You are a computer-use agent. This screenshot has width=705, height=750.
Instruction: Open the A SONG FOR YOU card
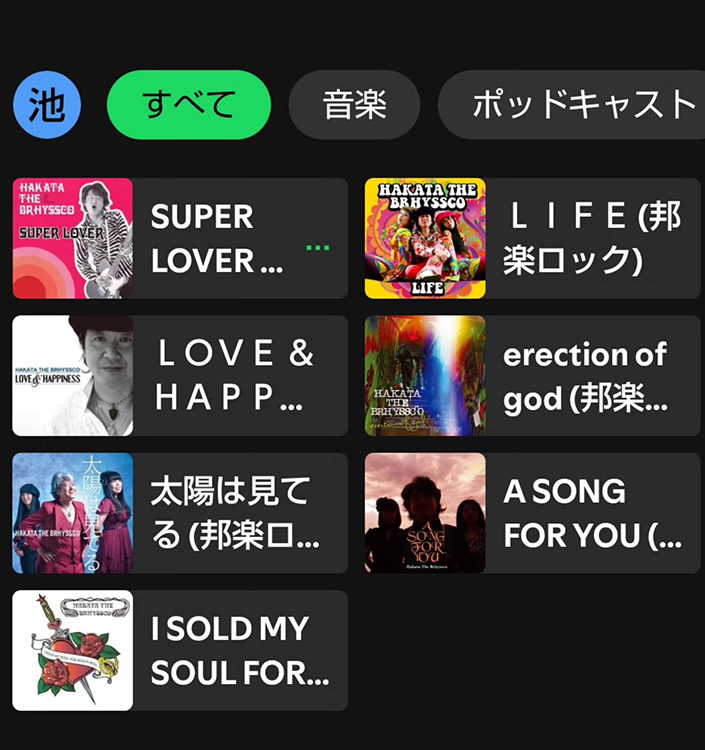coord(532,512)
